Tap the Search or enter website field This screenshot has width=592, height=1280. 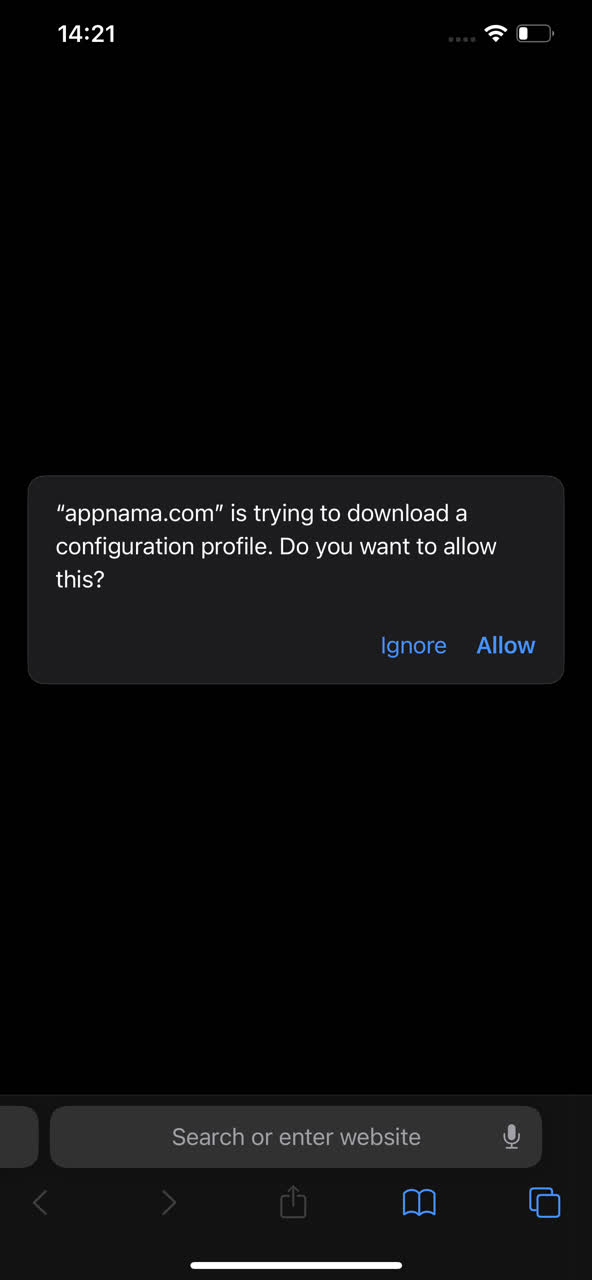296,1137
